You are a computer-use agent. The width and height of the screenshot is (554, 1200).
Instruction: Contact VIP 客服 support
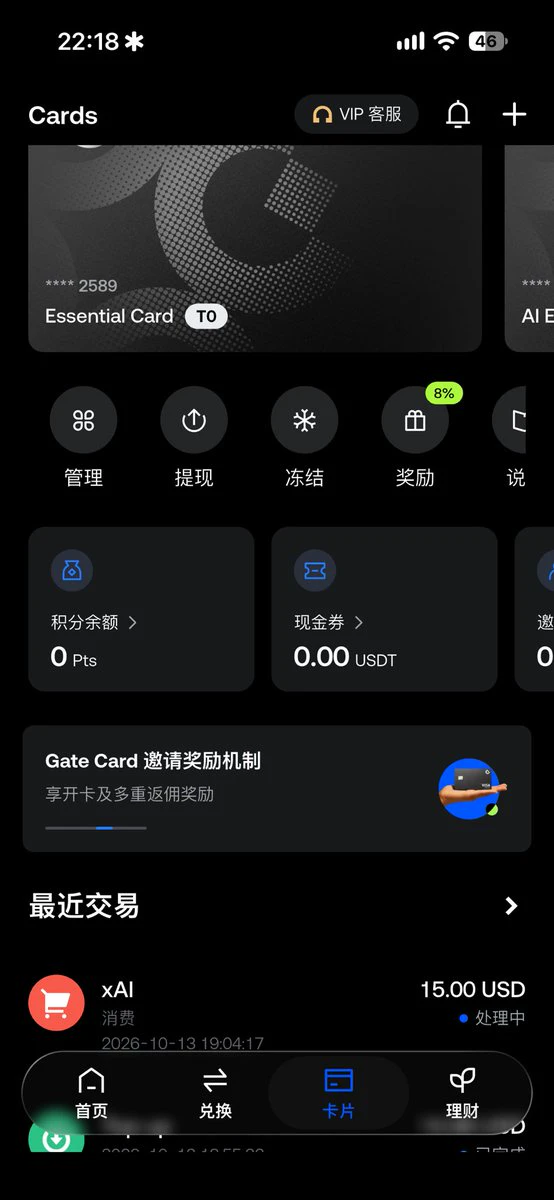[356, 114]
